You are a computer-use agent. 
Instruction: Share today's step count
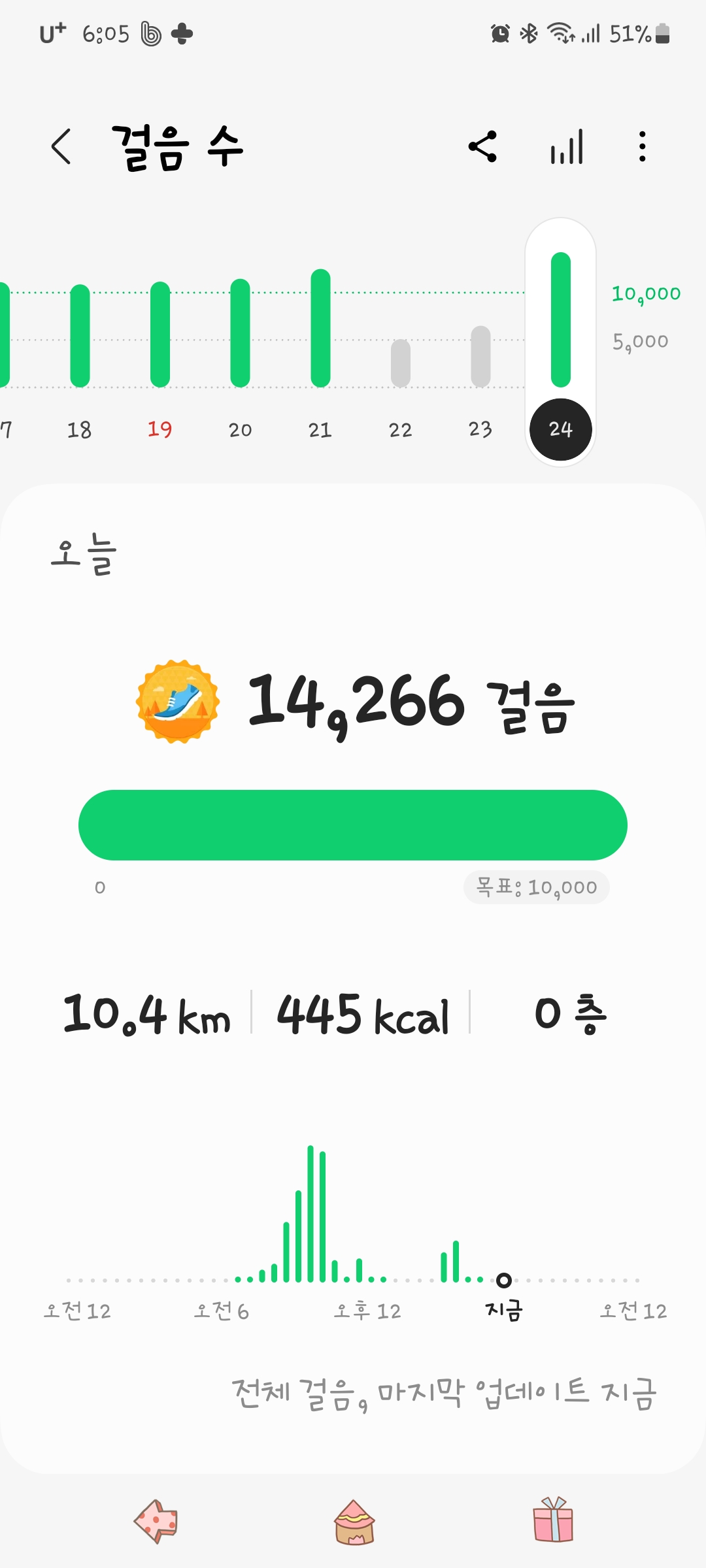point(483,146)
